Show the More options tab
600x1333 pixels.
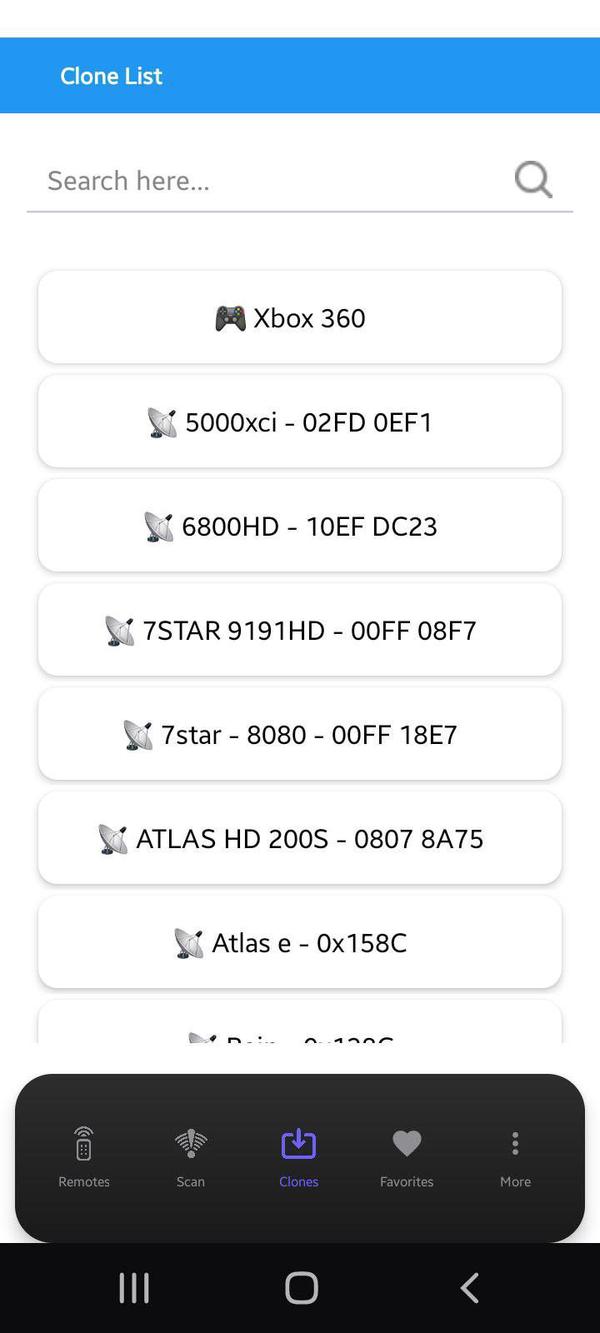click(x=515, y=1157)
